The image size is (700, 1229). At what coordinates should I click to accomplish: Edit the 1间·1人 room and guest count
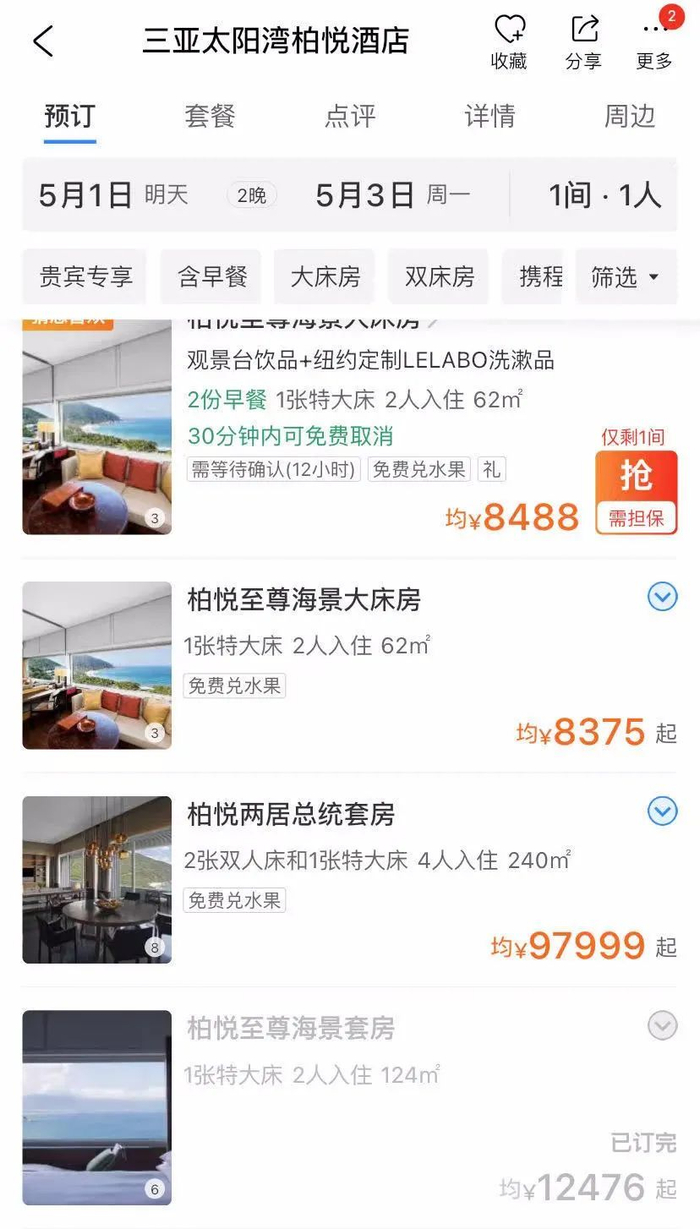pos(604,195)
